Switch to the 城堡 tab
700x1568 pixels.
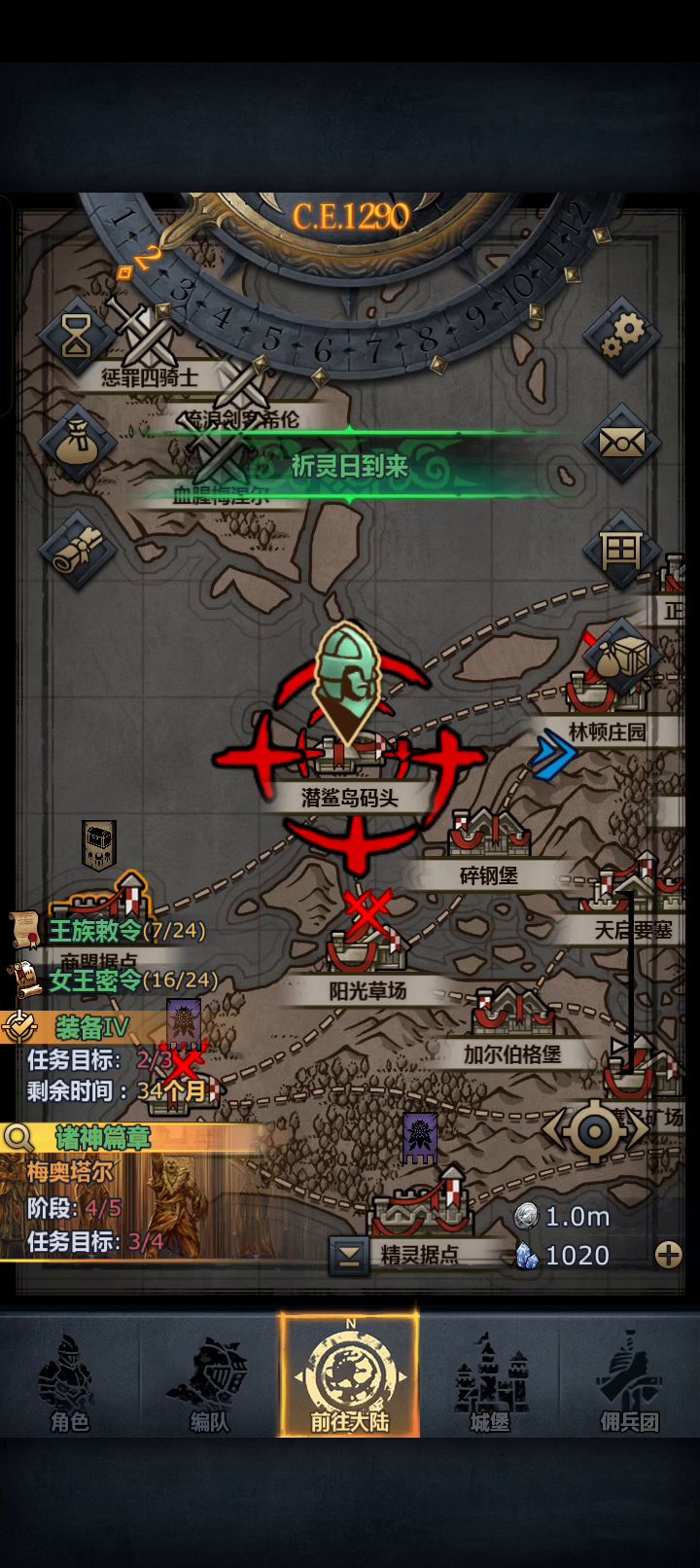tap(490, 1376)
